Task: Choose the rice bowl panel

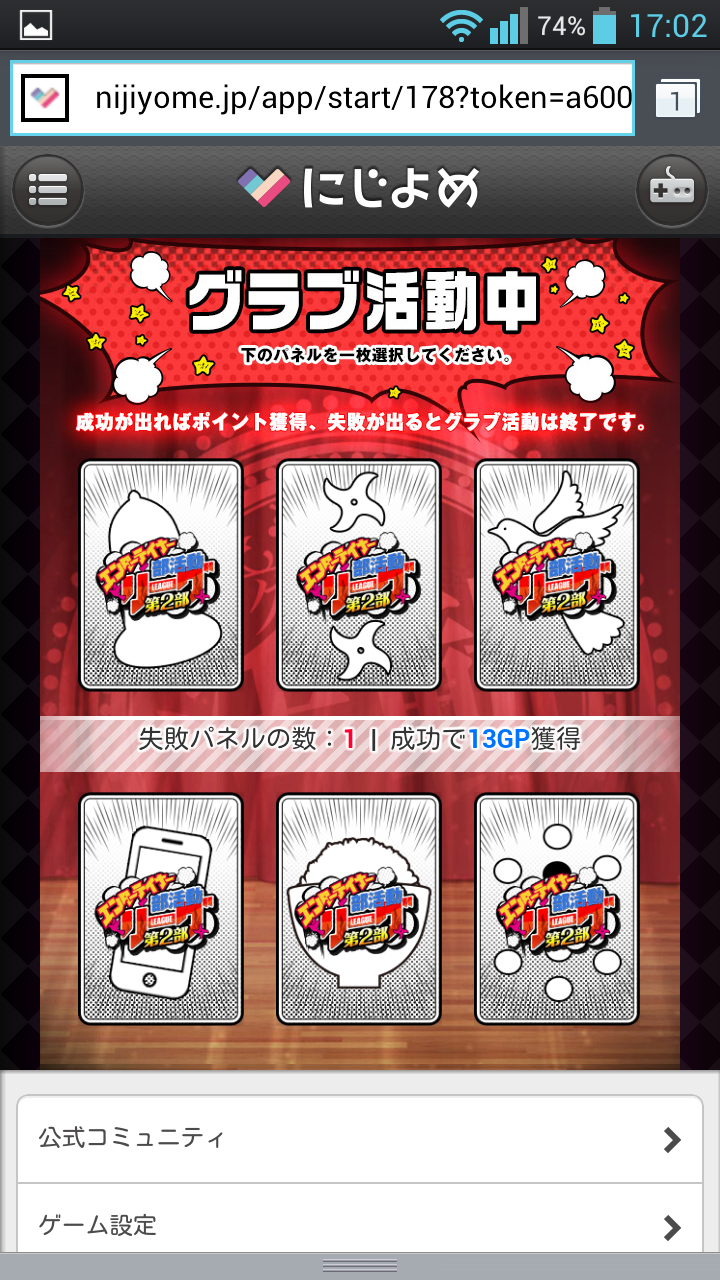Action: coord(359,909)
